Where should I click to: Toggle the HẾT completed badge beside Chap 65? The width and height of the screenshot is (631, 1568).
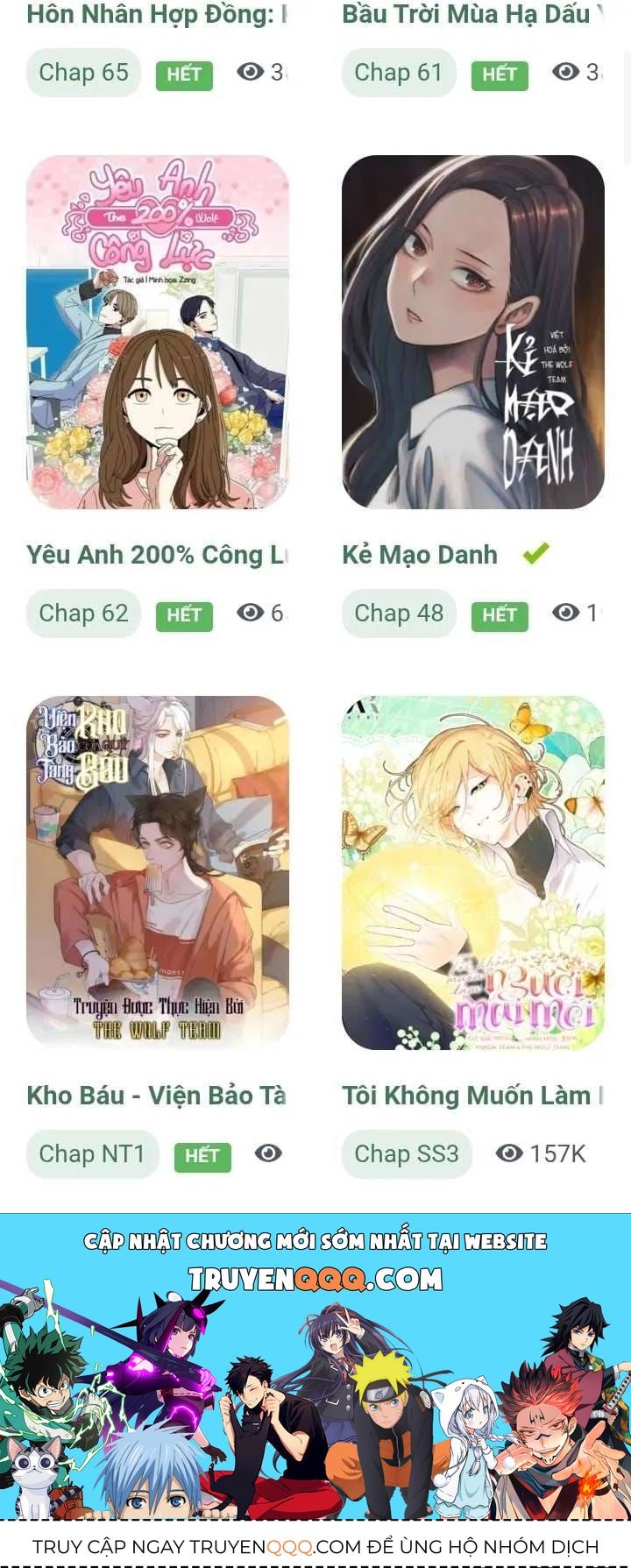pos(182,74)
